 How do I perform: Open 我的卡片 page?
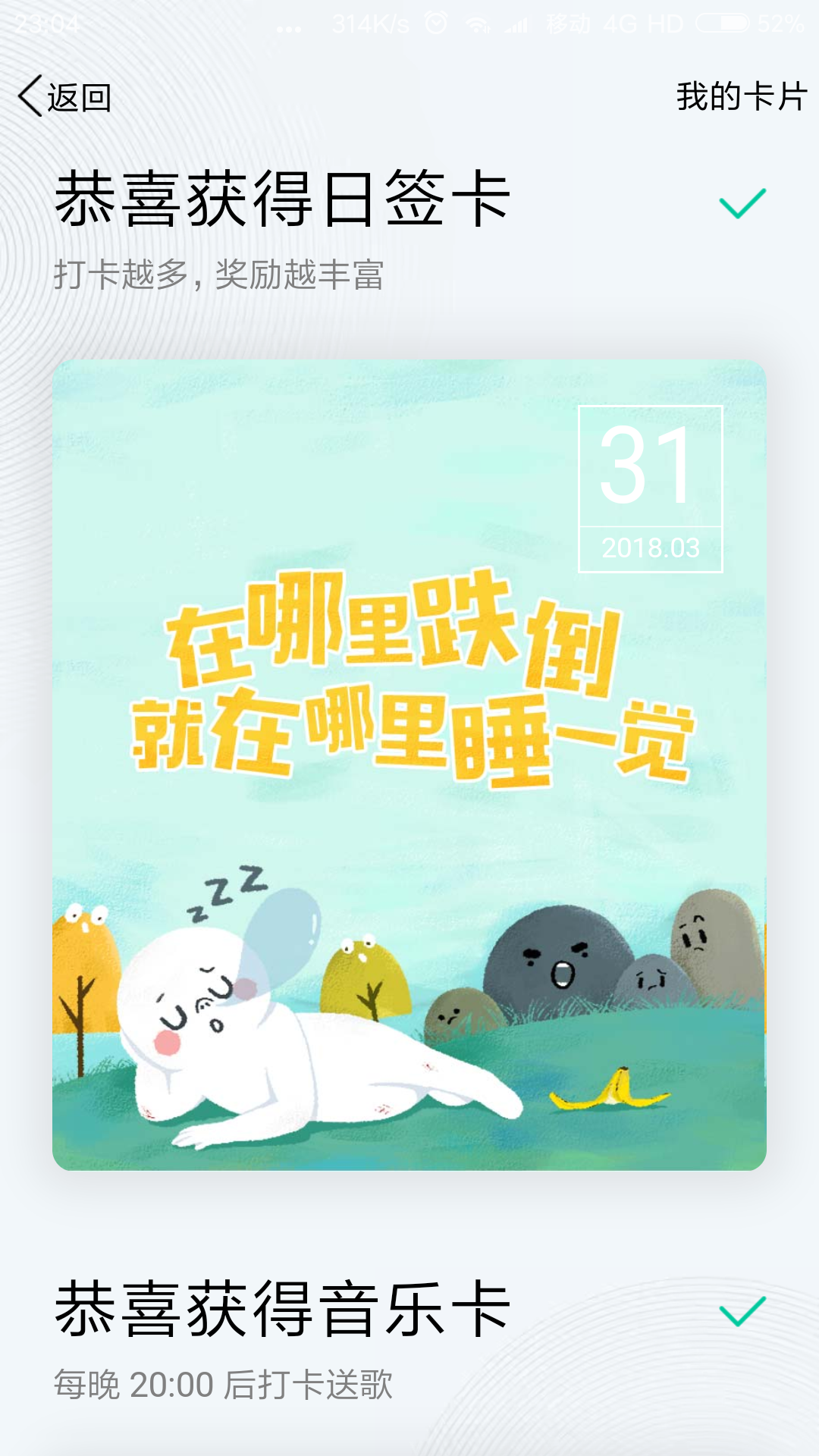pyautogui.click(x=740, y=97)
